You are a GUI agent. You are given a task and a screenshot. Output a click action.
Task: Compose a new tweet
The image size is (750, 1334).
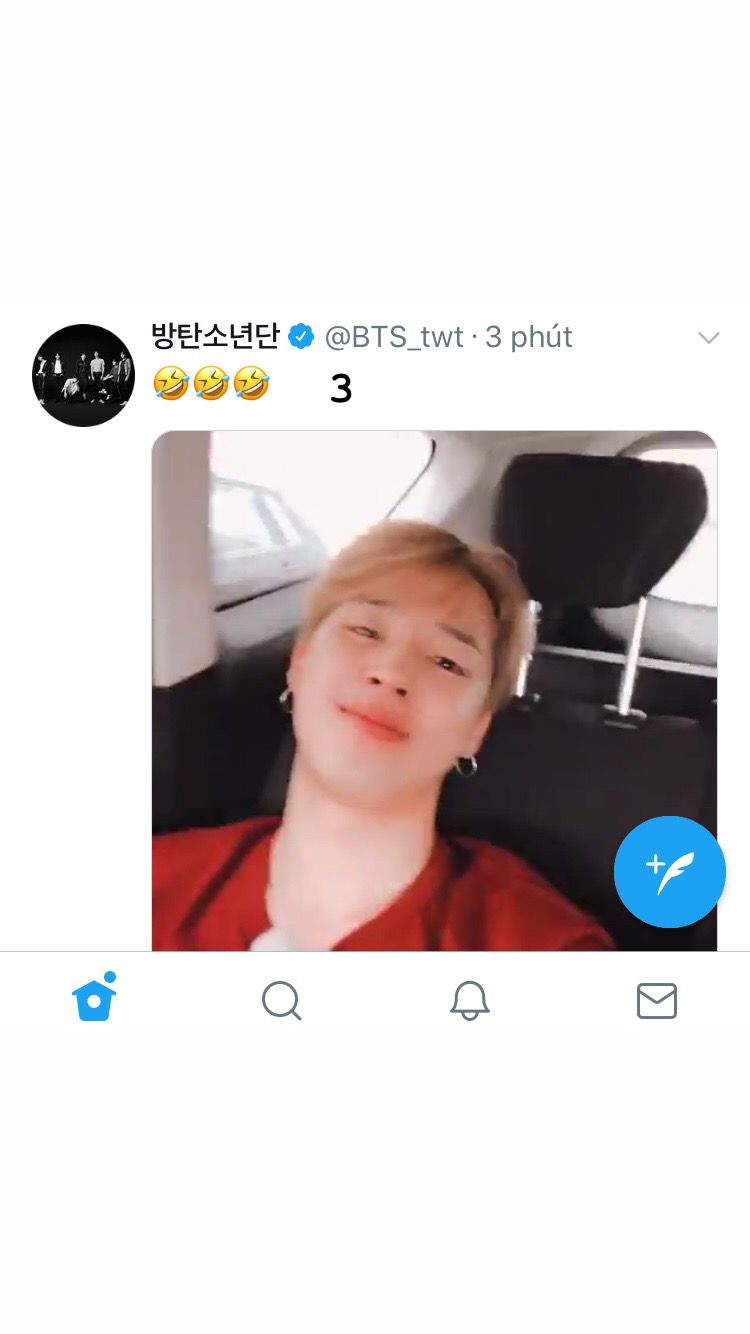[x=670, y=872]
